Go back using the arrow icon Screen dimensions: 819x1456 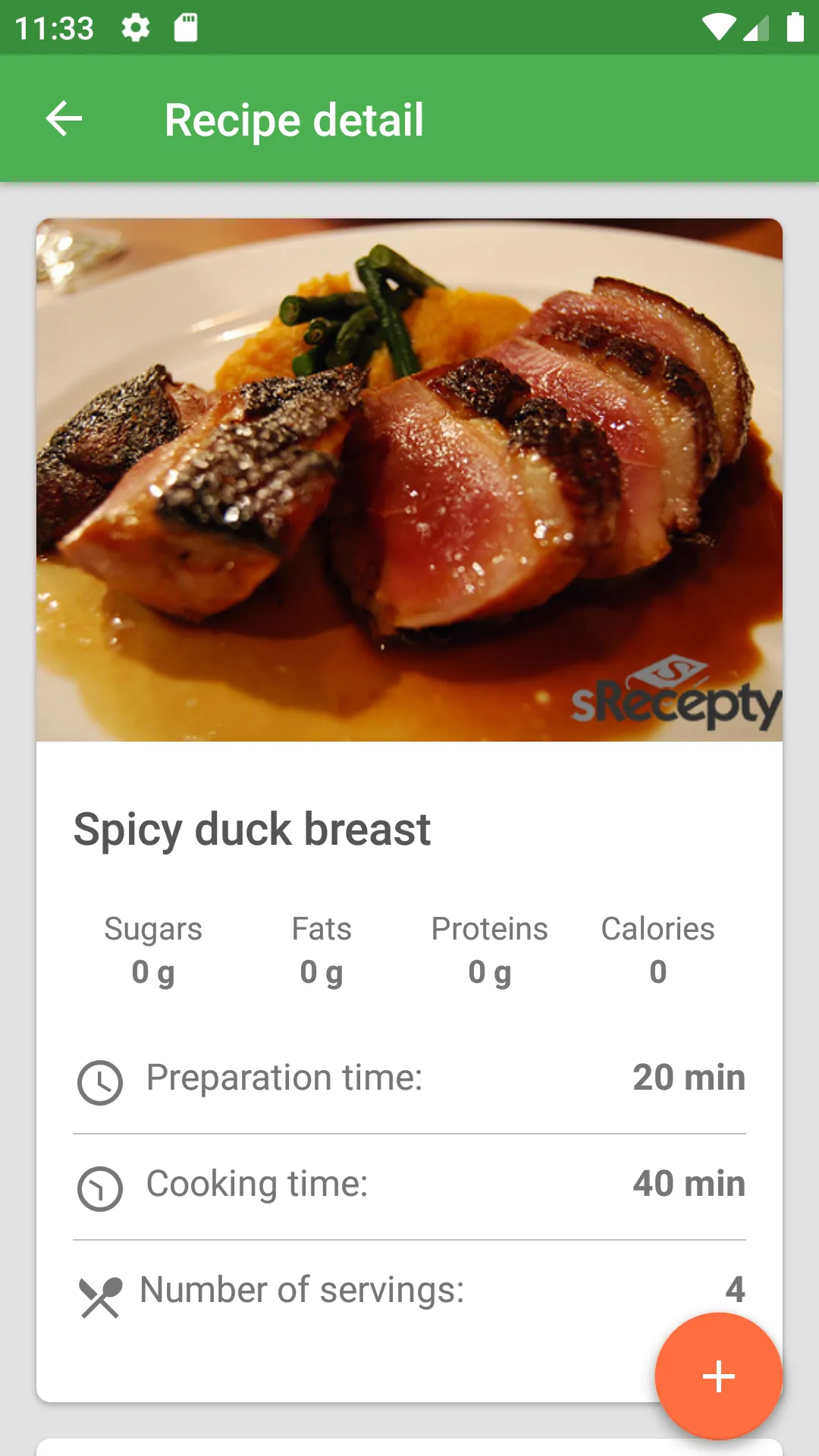point(64,119)
